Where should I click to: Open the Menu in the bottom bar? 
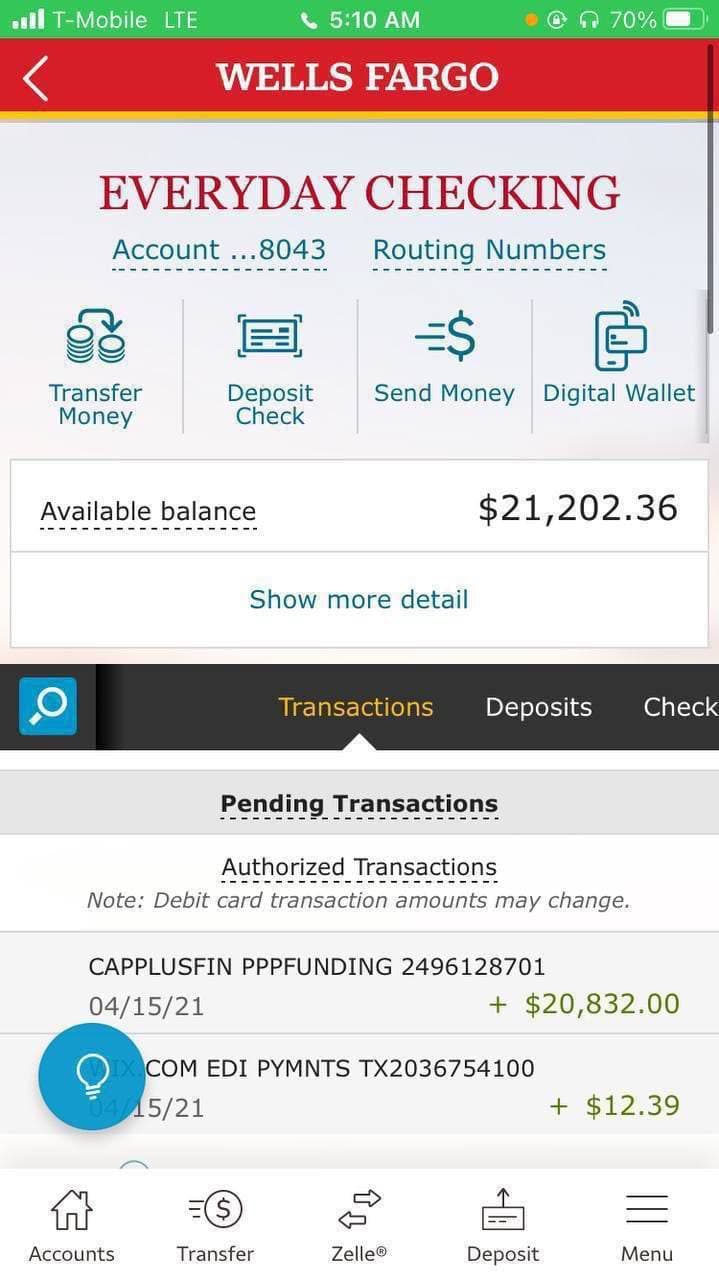click(646, 1226)
